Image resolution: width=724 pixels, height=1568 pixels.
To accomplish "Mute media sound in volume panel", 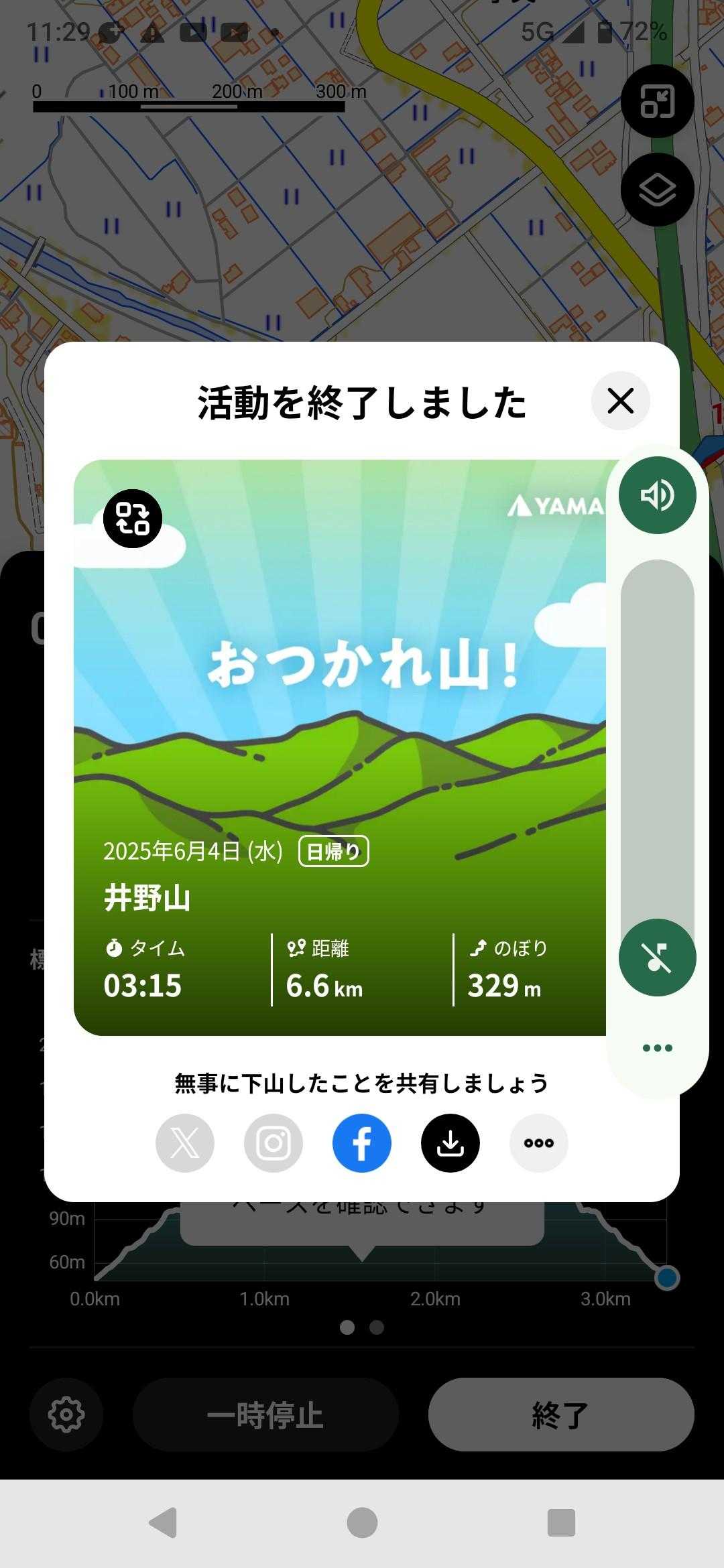I will point(657,958).
